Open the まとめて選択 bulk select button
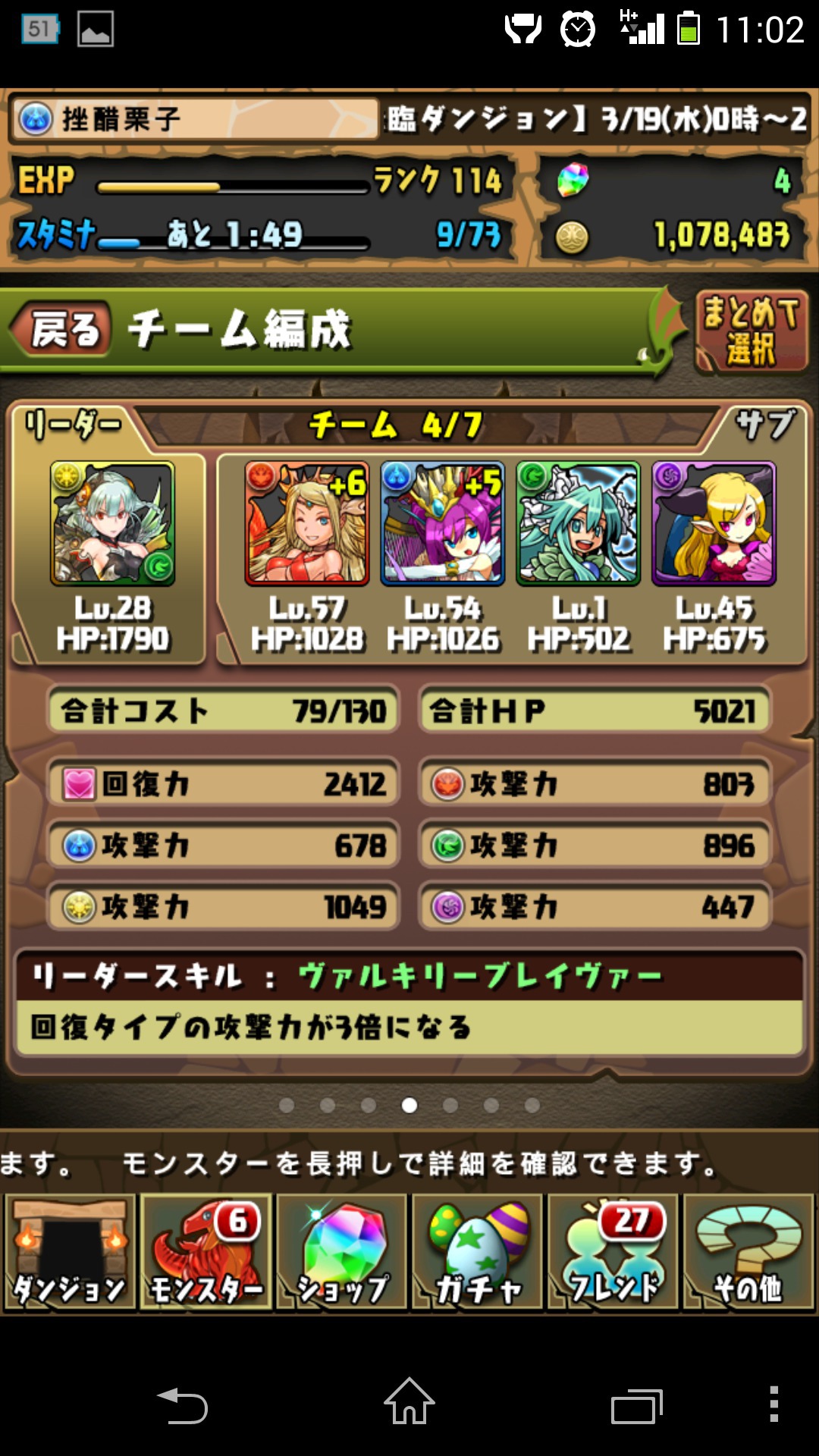This screenshot has width=819, height=1456. 751,332
